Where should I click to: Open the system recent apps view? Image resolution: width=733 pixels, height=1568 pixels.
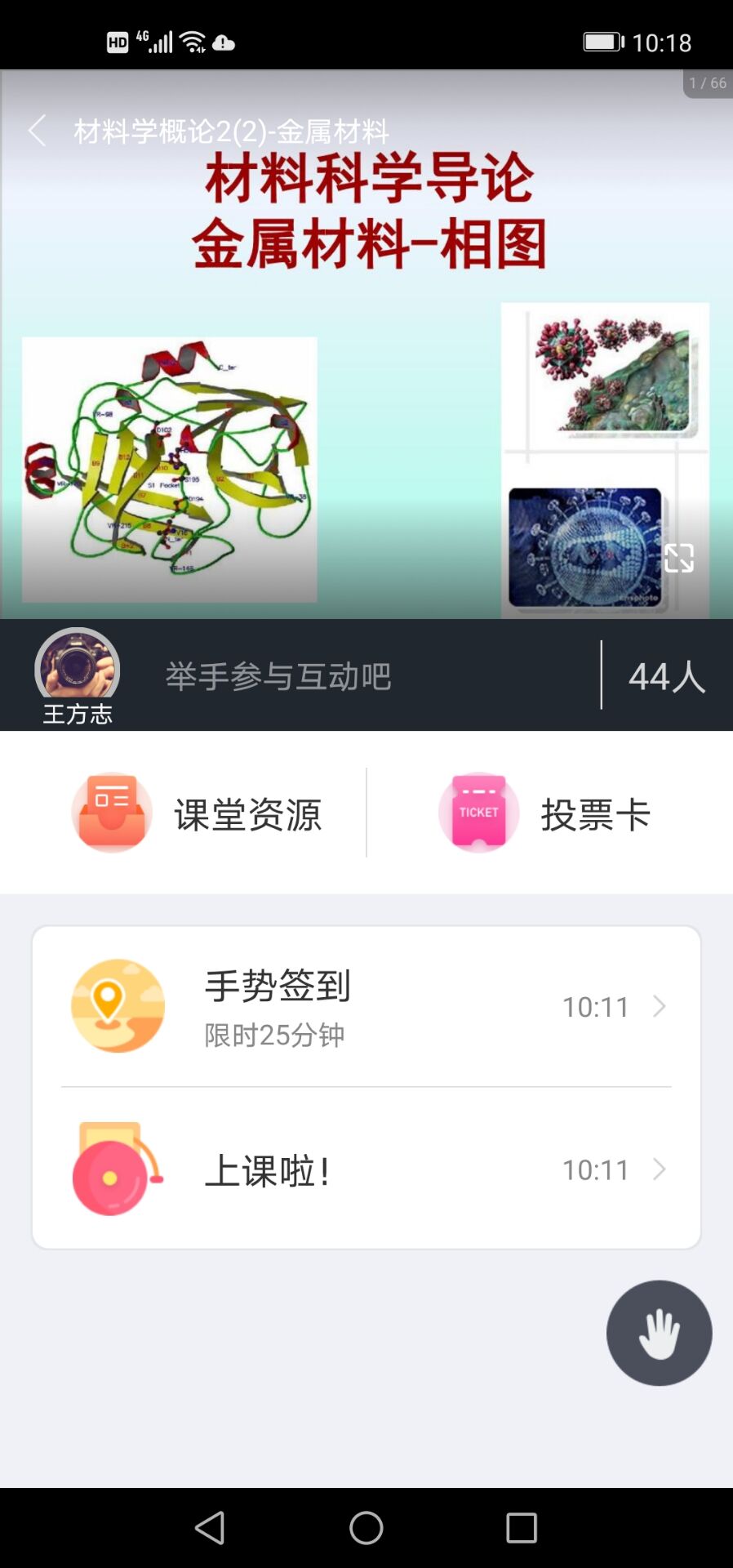click(x=521, y=1527)
